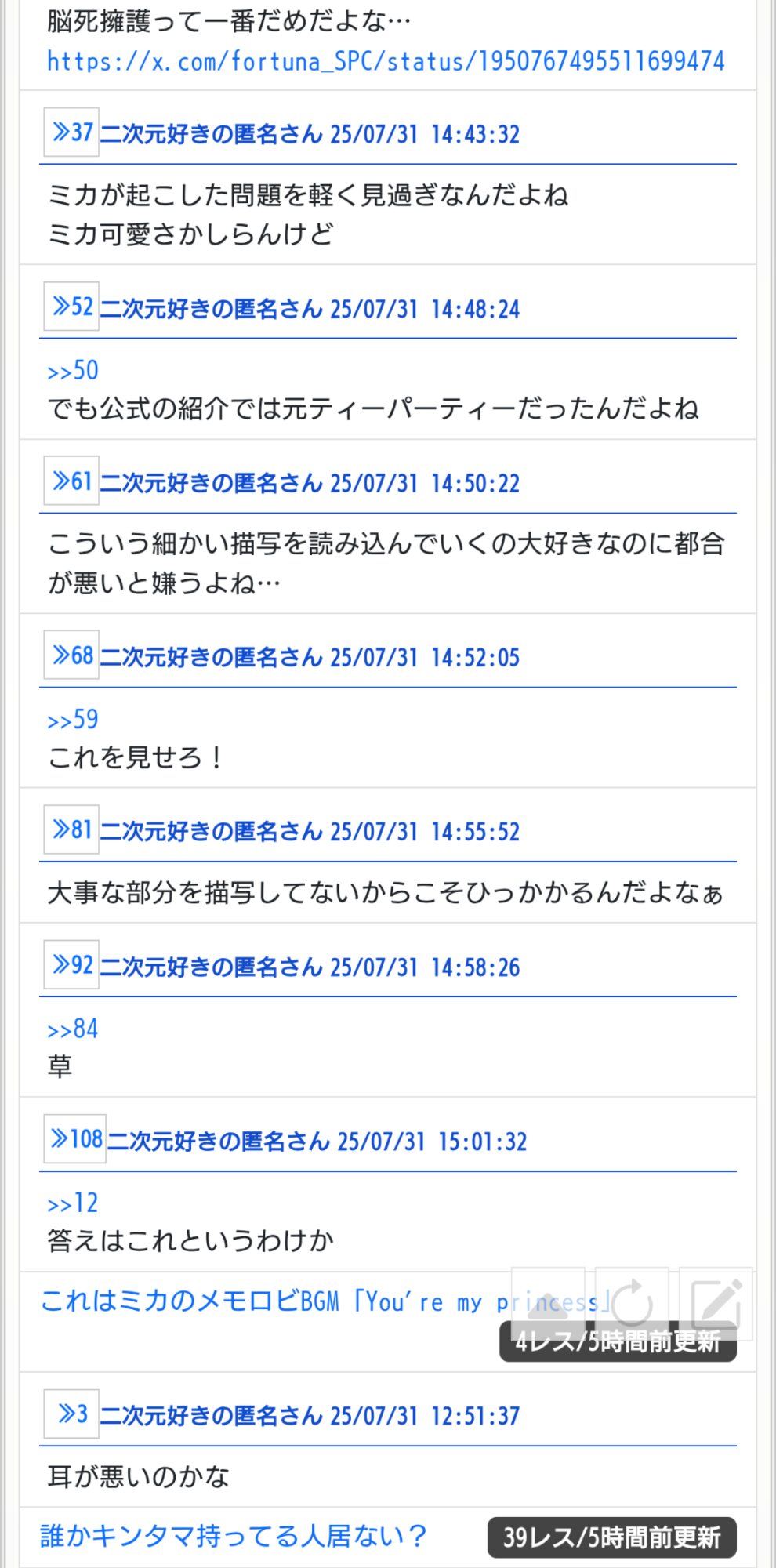Jump to quoted reply >>84

pyautogui.click(x=73, y=1029)
